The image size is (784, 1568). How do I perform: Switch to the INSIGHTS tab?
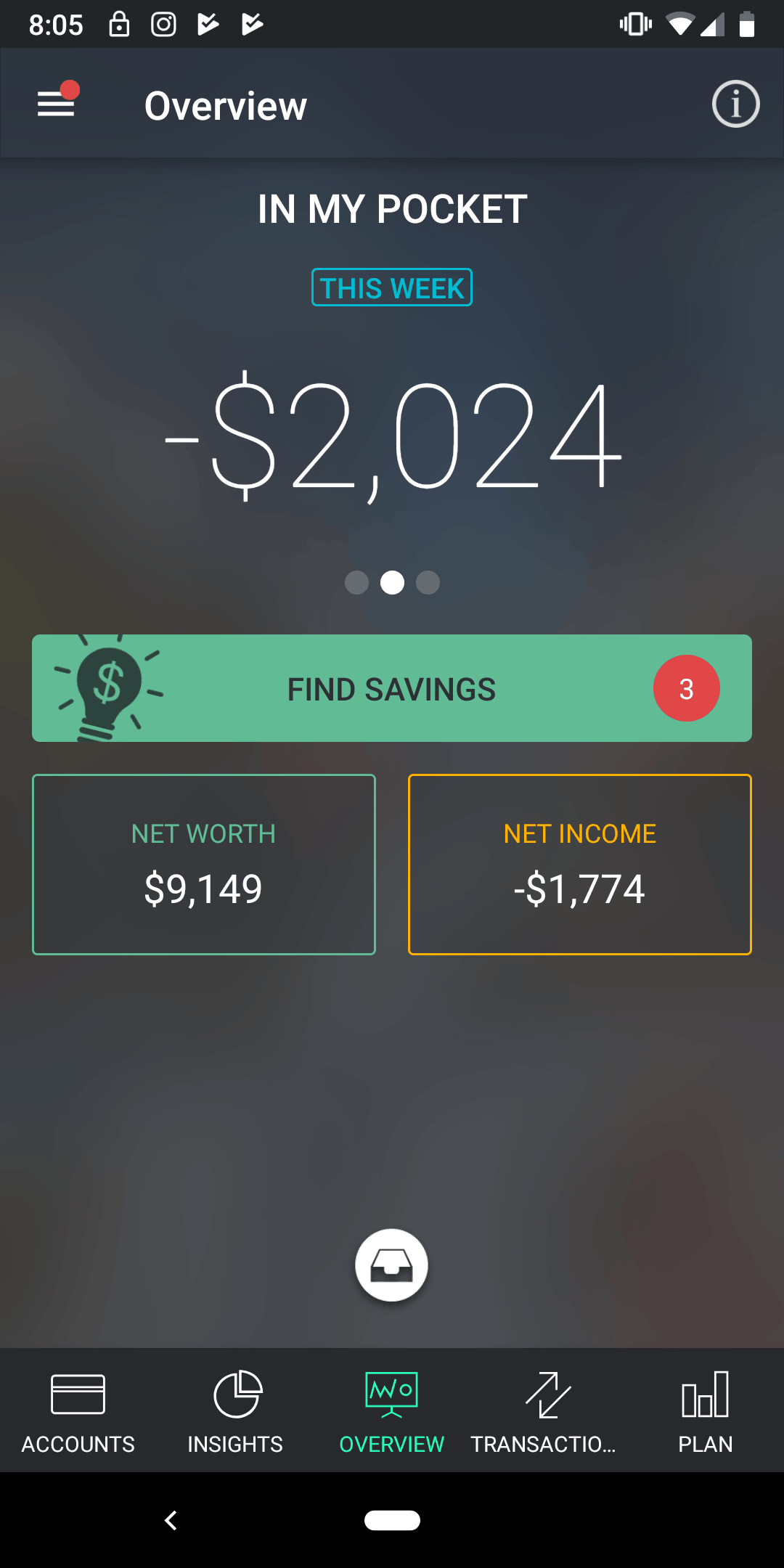click(x=234, y=1412)
